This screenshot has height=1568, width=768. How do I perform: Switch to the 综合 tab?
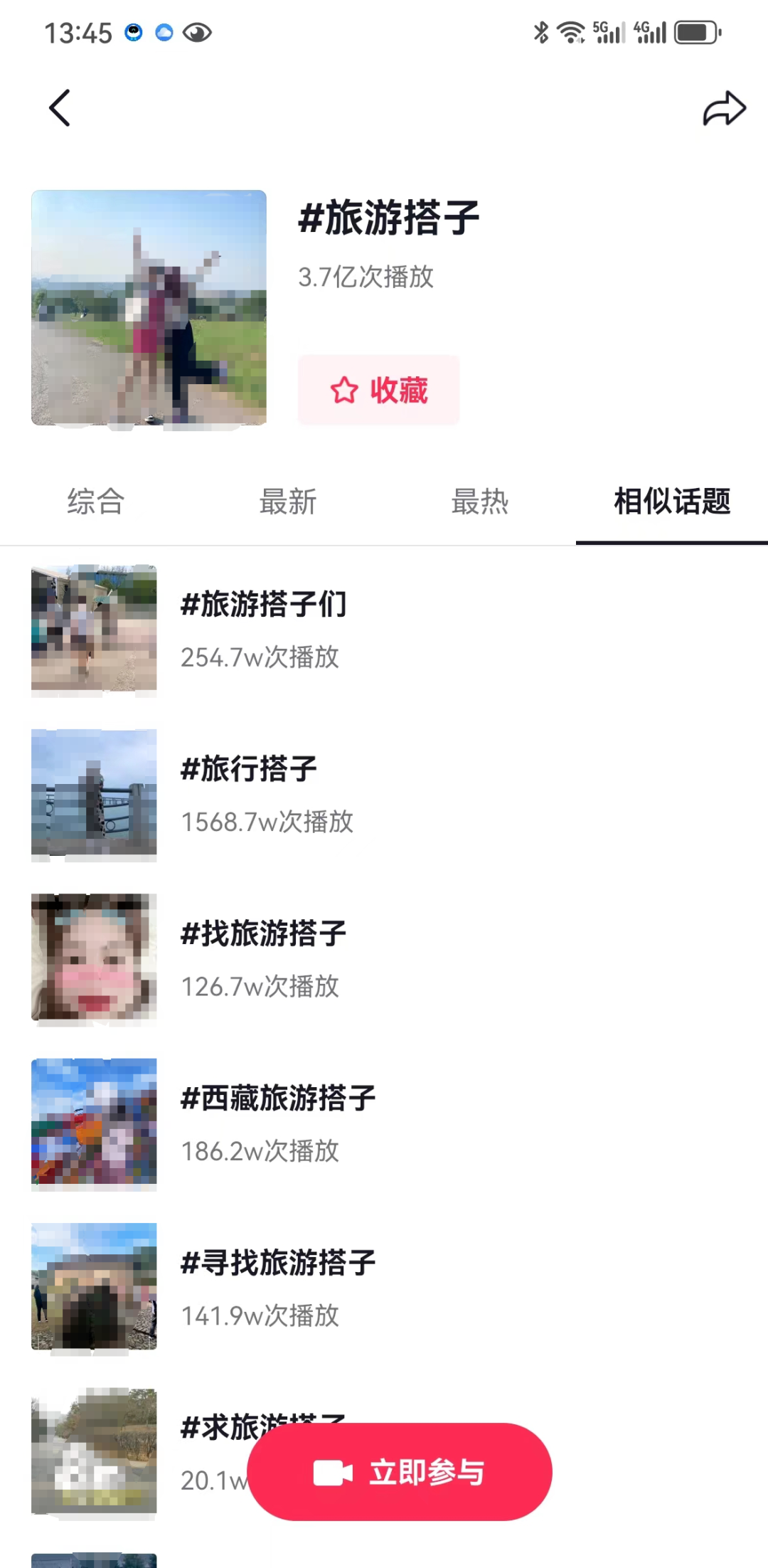(x=96, y=502)
